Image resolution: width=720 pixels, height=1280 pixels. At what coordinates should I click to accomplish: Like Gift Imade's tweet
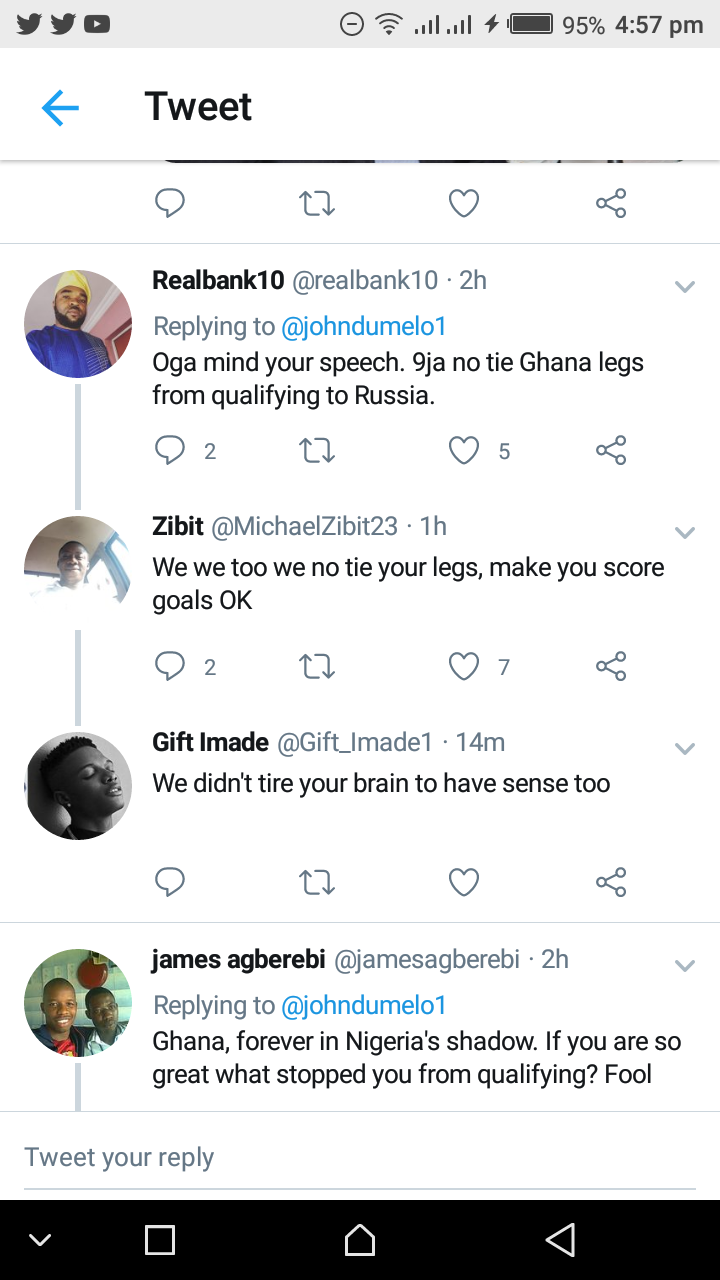[463, 882]
